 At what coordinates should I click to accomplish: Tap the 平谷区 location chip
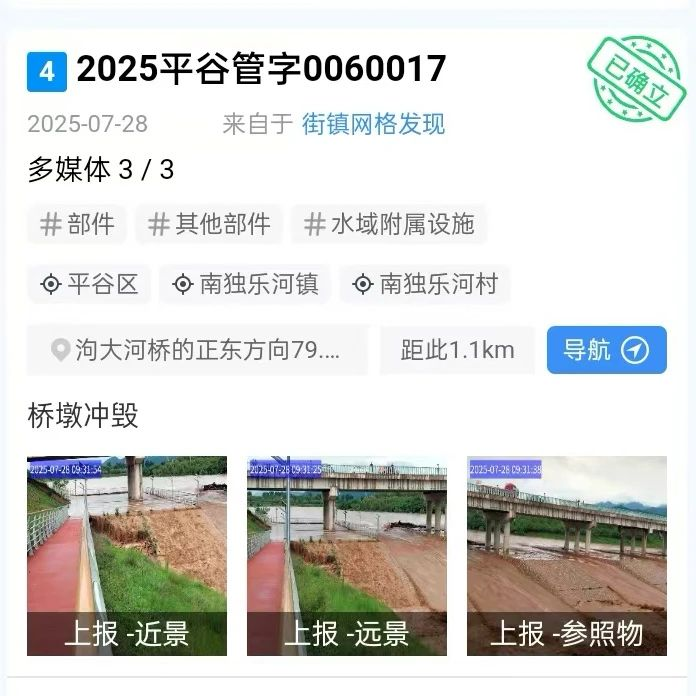tap(89, 284)
